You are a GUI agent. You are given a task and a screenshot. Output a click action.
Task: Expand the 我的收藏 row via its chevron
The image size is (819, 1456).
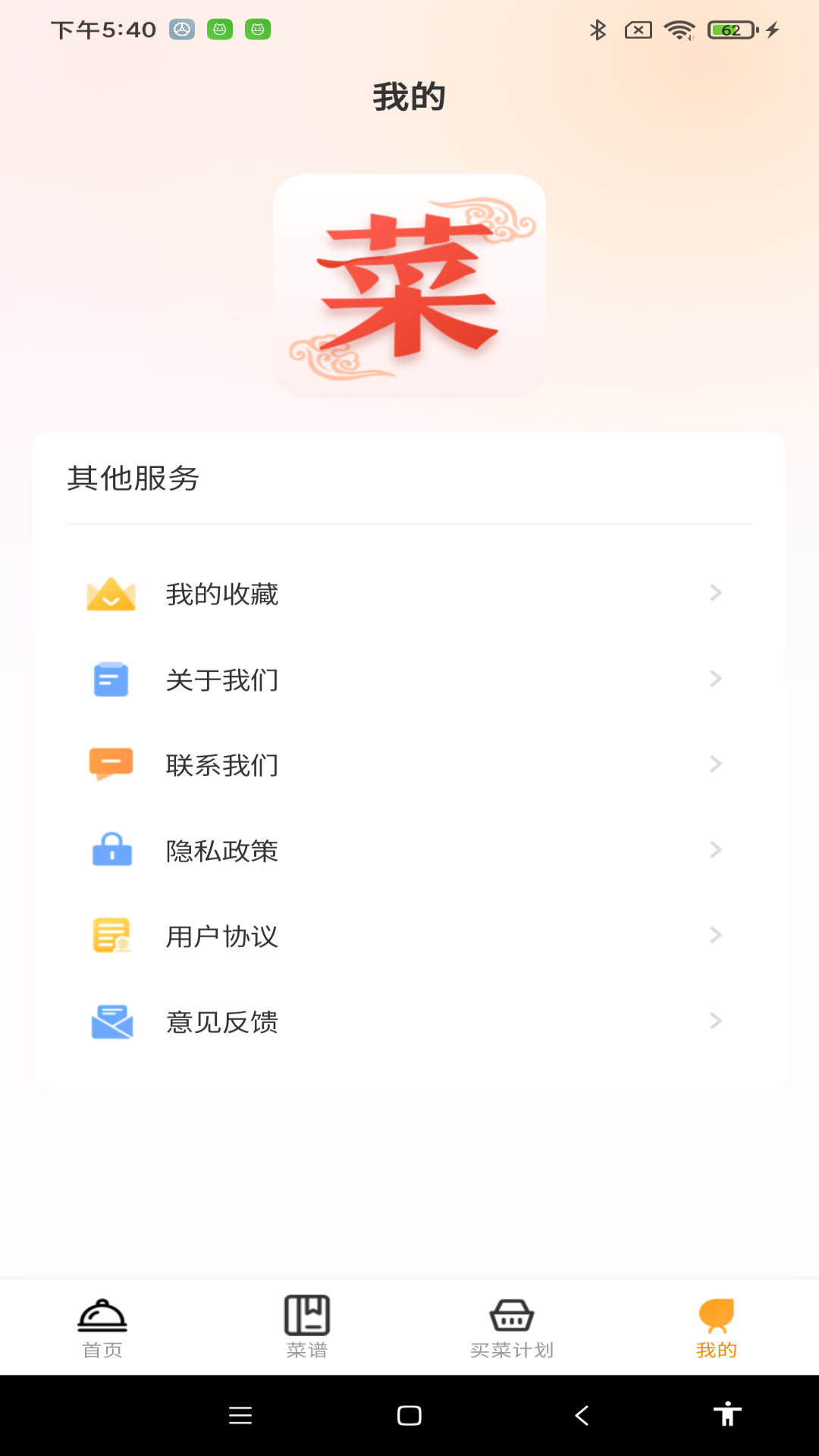click(715, 593)
